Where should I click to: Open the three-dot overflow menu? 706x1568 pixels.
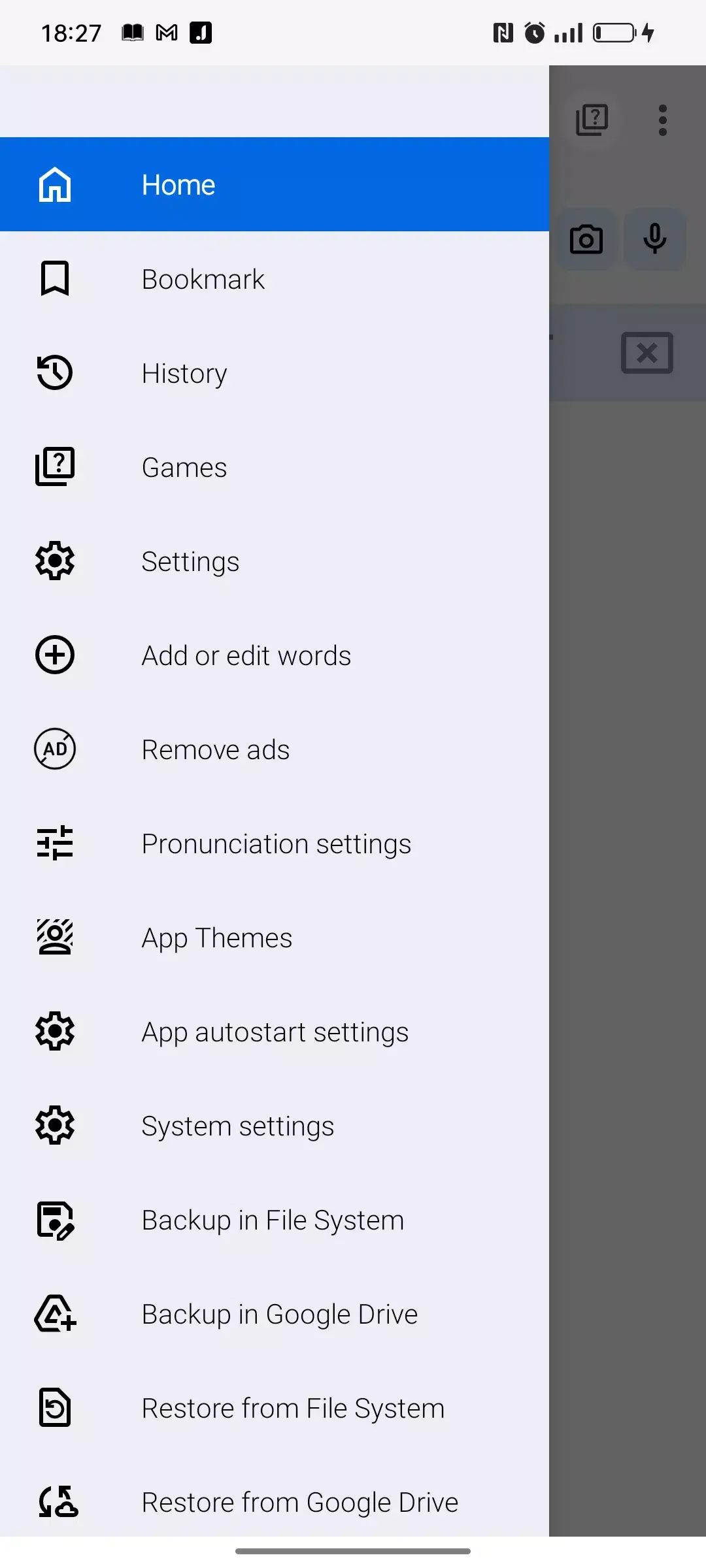(x=662, y=118)
